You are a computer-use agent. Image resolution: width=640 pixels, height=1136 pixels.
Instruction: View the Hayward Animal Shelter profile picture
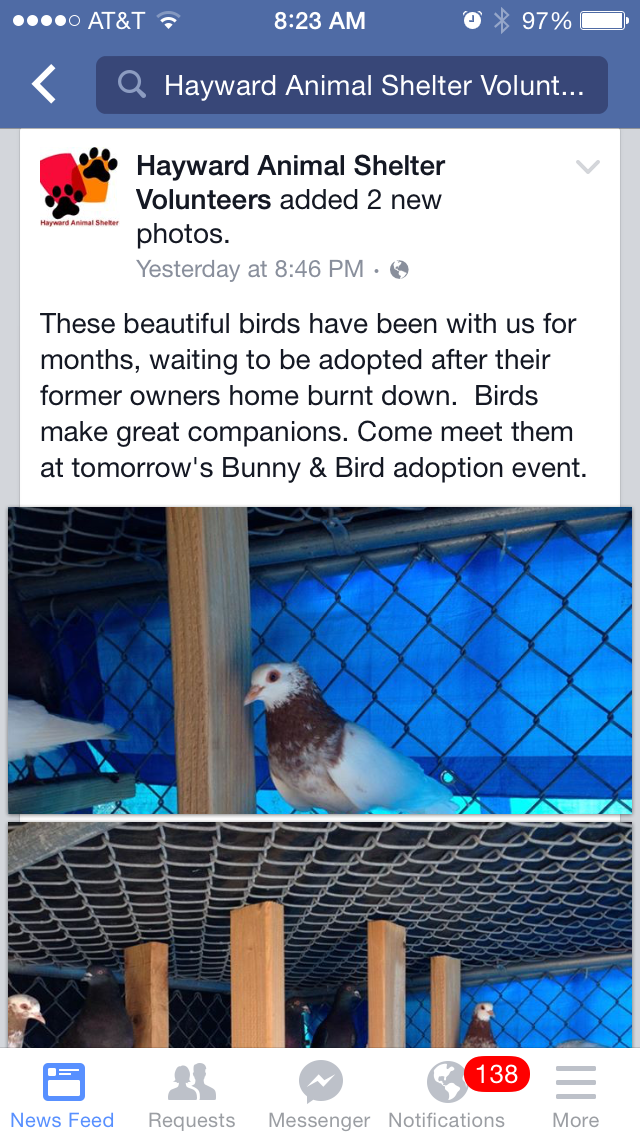(x=79, y=186)
